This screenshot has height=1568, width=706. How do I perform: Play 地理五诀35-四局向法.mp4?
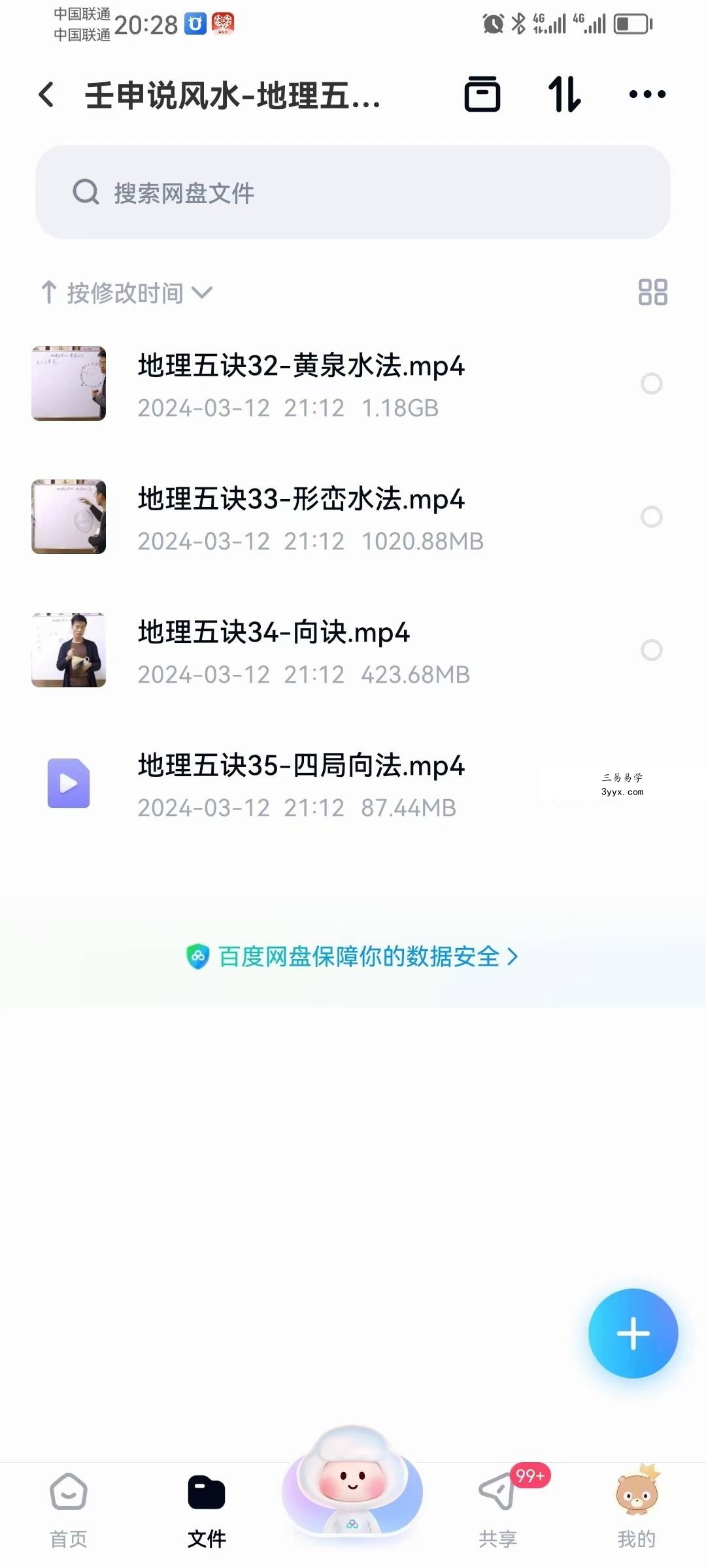pyautogui.click(x=301, y=784)
